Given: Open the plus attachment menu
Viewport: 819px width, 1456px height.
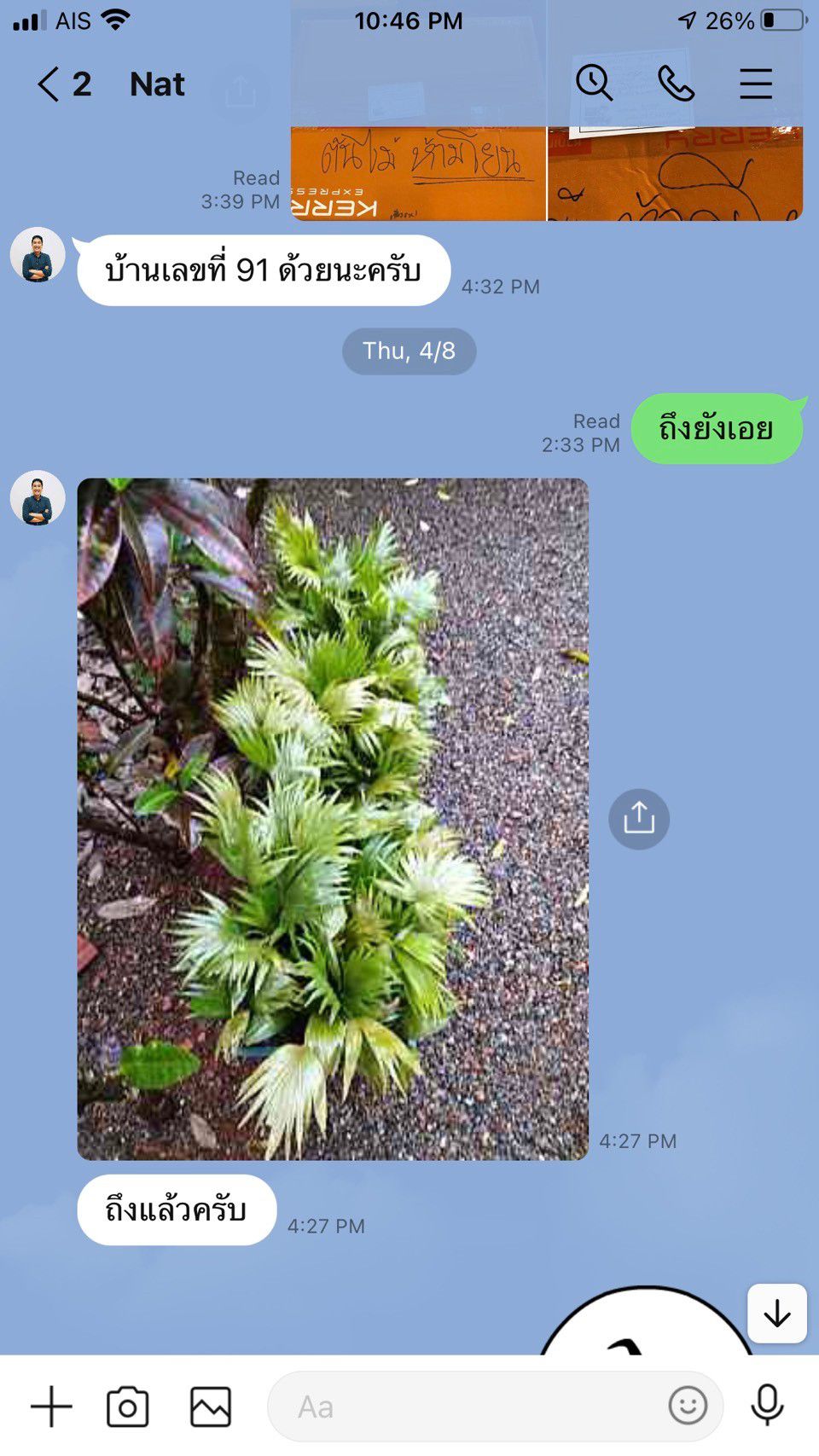Looking at the screenshot, I should tap(51, 1407).
